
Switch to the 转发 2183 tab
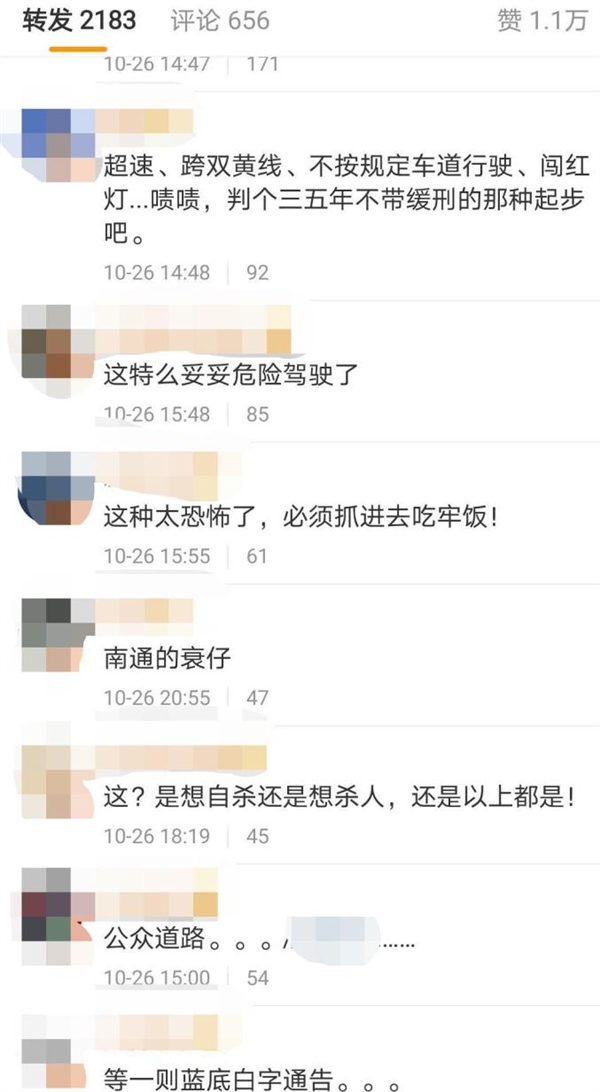[79, 21]
